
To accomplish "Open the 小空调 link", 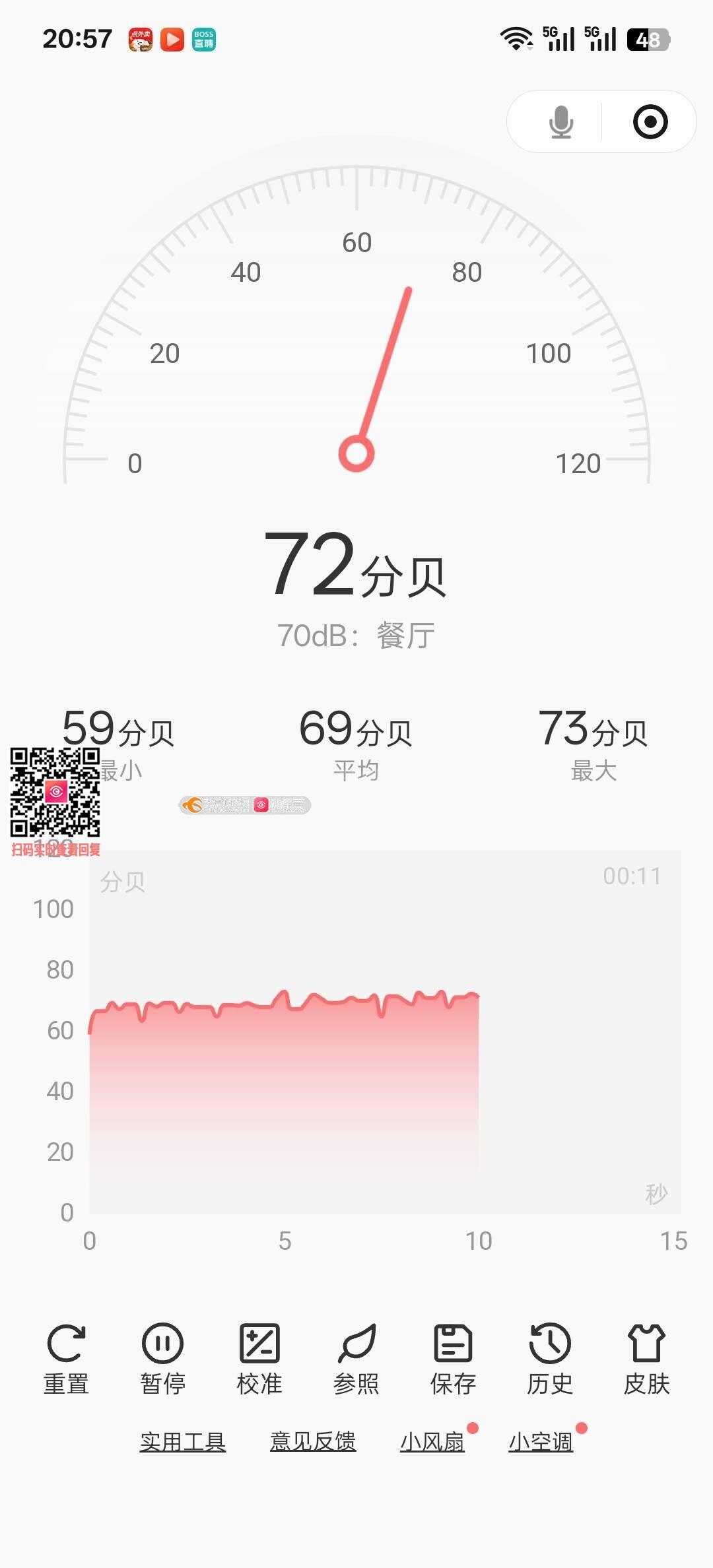I will point(541,1441).
